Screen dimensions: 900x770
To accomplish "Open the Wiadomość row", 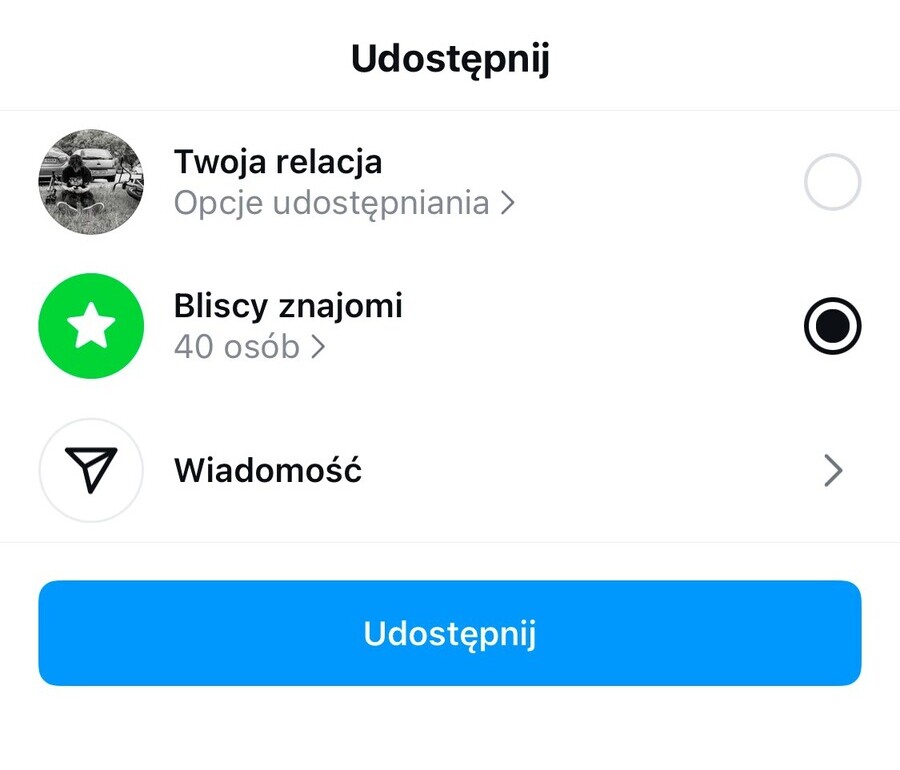I will point(450,470).
